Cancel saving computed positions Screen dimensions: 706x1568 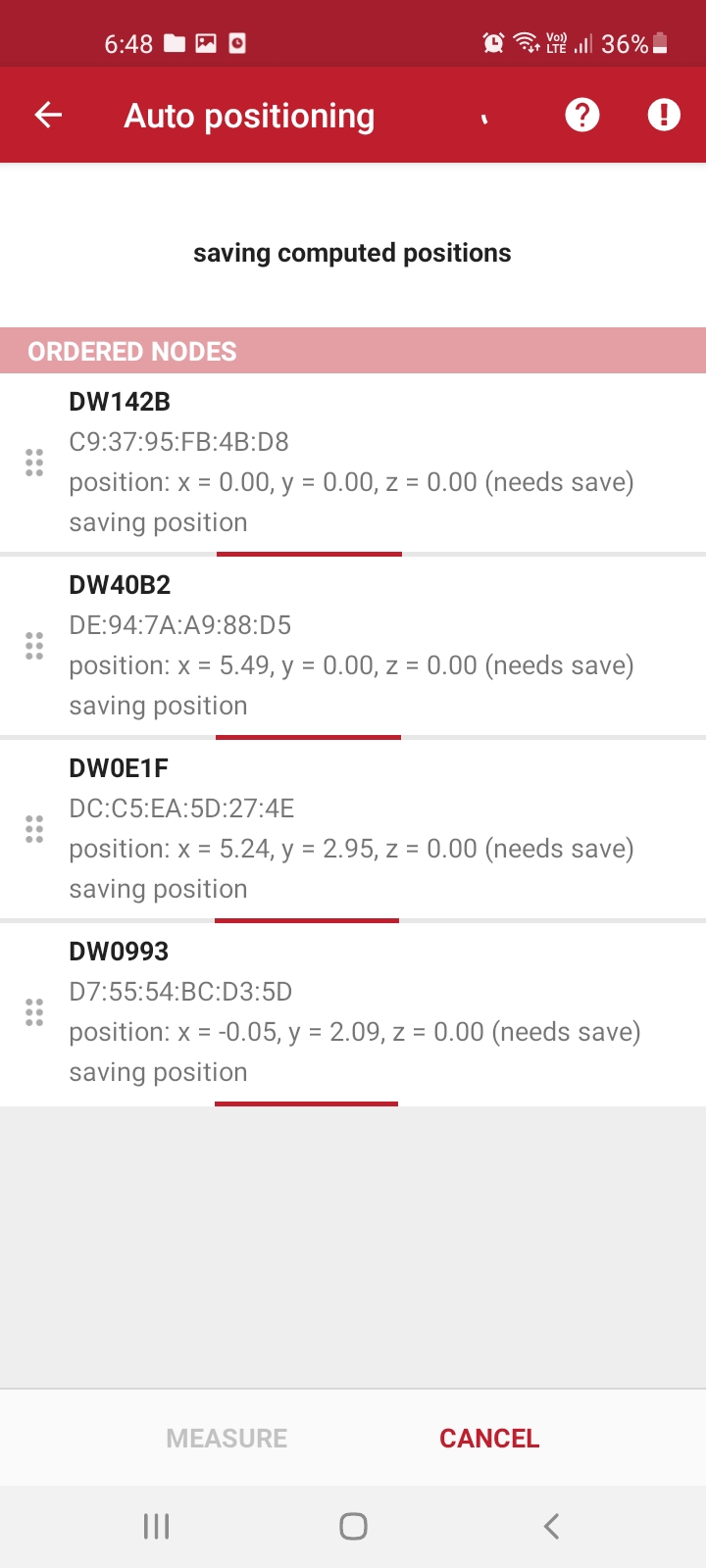(x=489, y=1439)
